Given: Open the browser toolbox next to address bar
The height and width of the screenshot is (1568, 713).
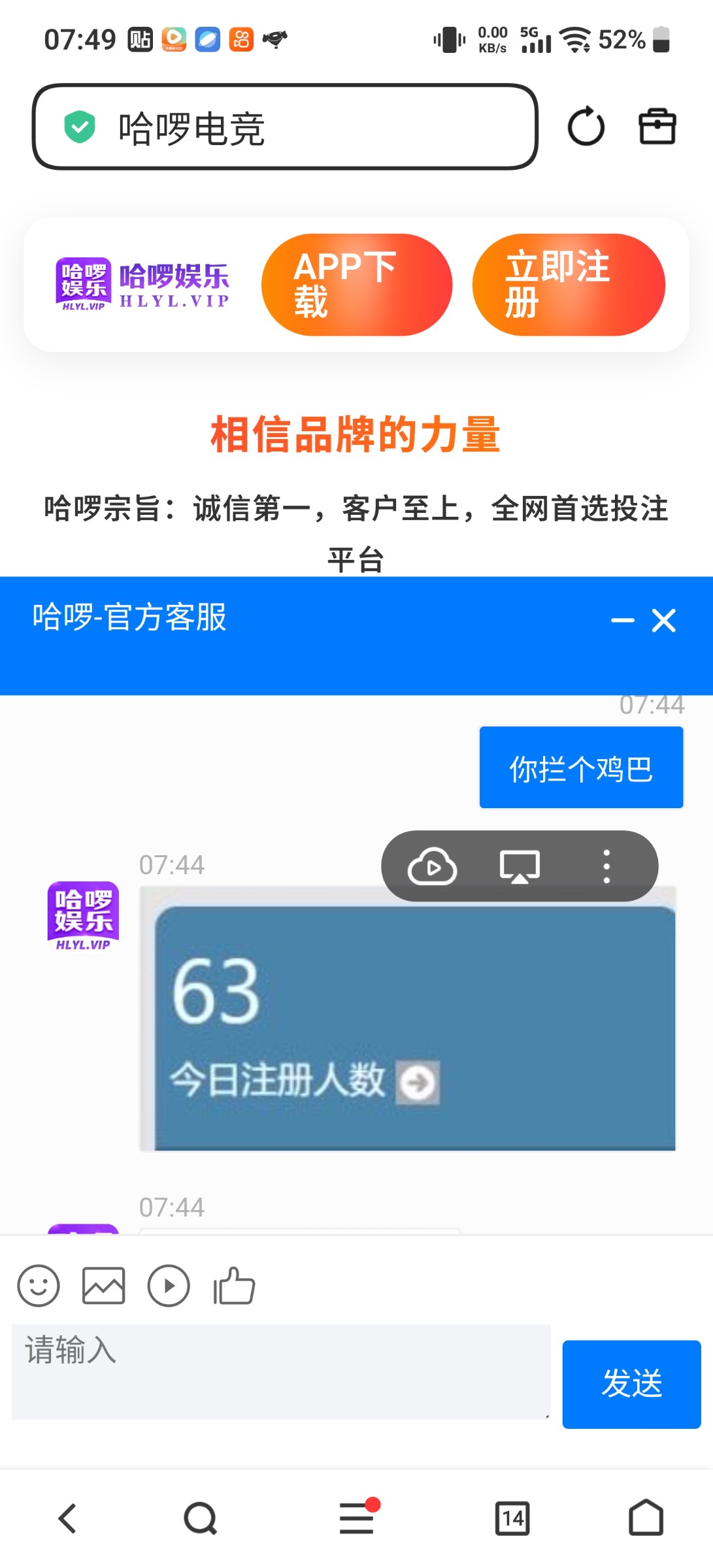Looking at the screenshot, I should [x=656, y=126].
